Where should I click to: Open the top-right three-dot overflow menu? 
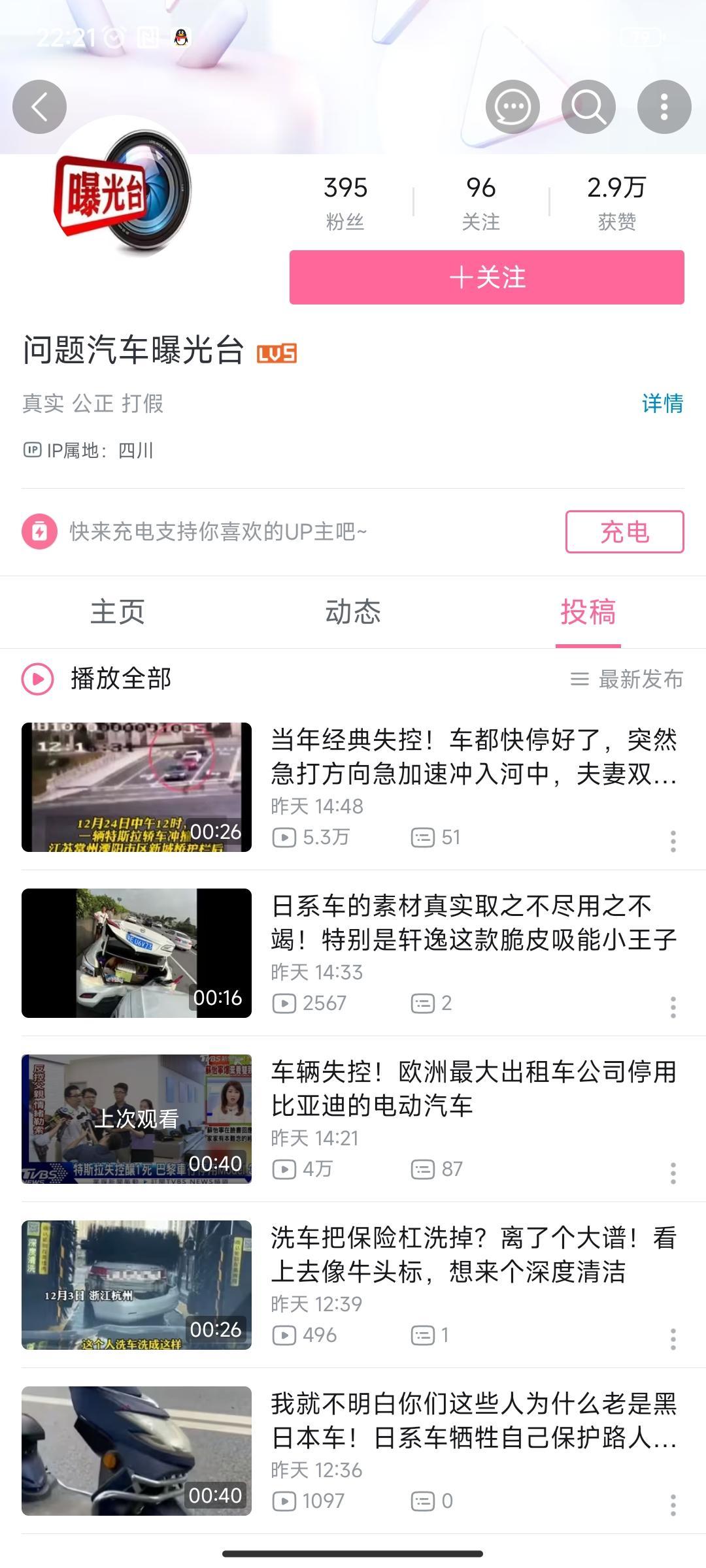pos(664,107)
